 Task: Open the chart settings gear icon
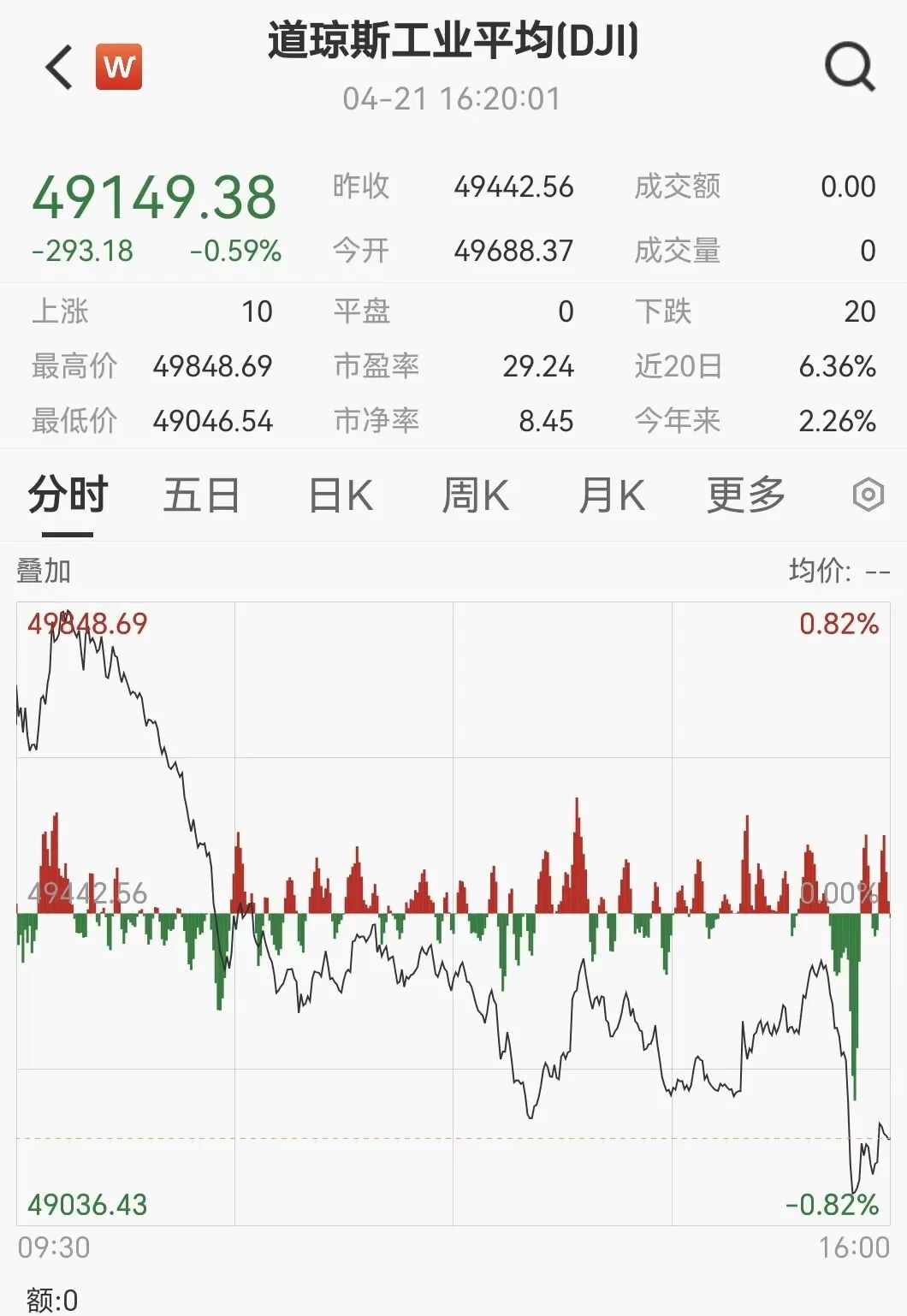coord(868,495)
